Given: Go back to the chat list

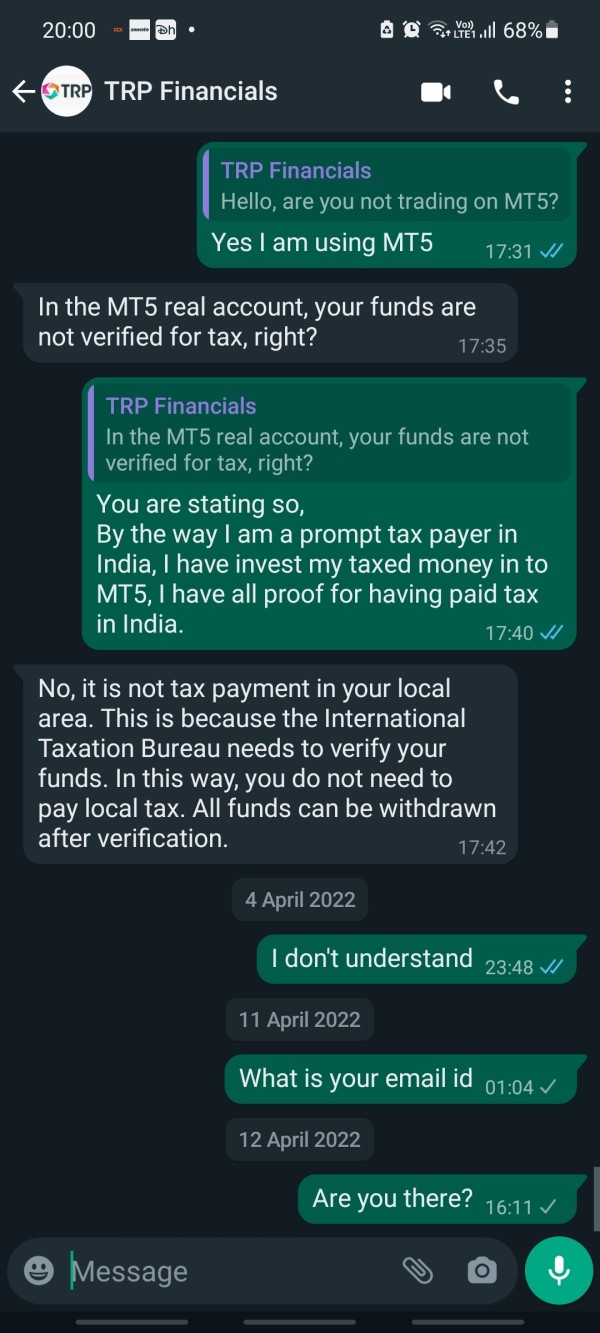Looking at the screenshot, I should point(23,92).
